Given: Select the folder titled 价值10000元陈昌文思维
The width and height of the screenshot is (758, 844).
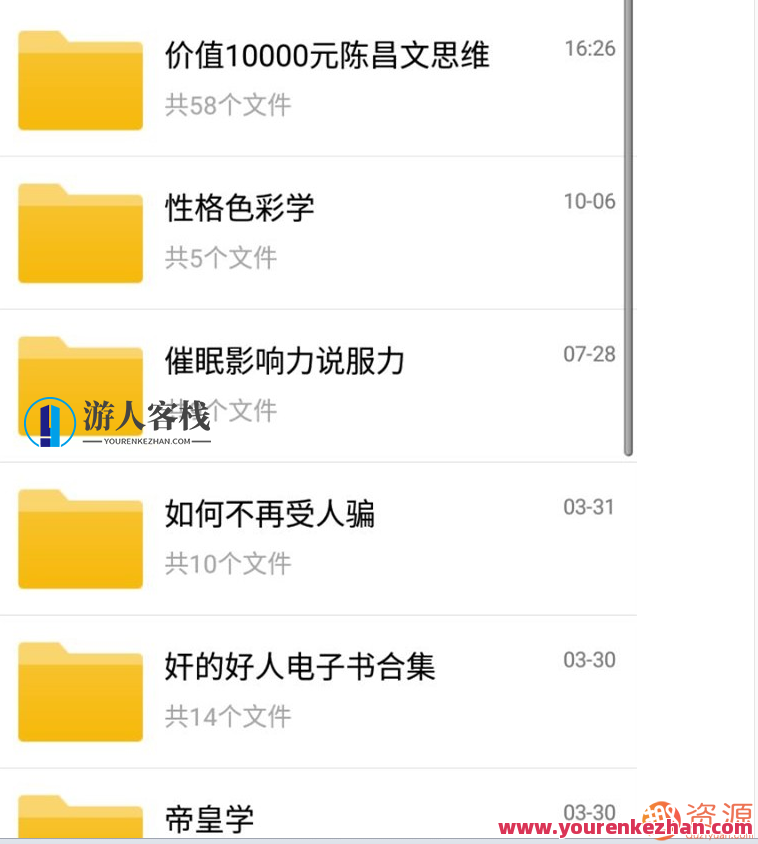Looking at the screenshot, I should coord(327,57).
